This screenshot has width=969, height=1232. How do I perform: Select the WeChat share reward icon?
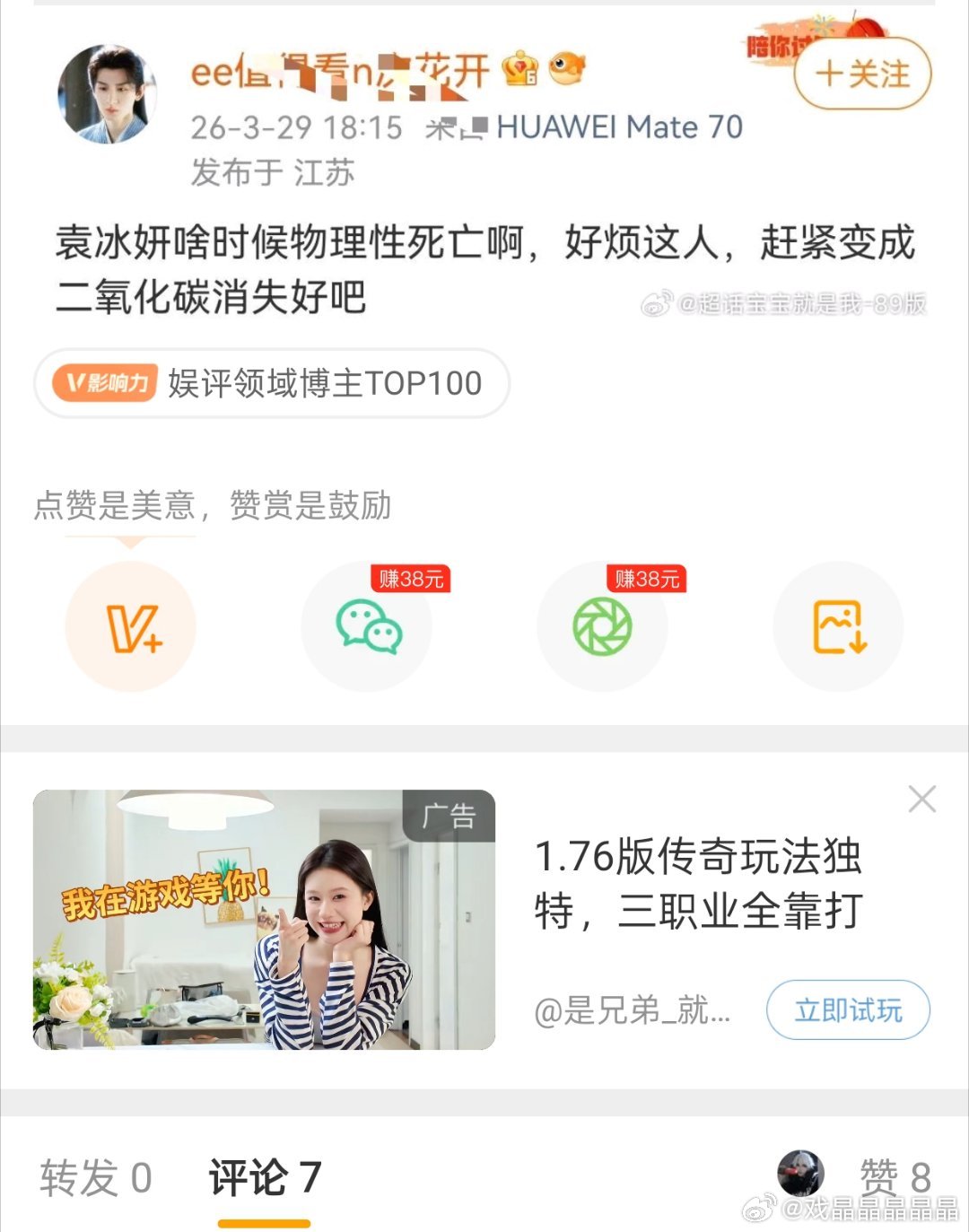(366, 628)
